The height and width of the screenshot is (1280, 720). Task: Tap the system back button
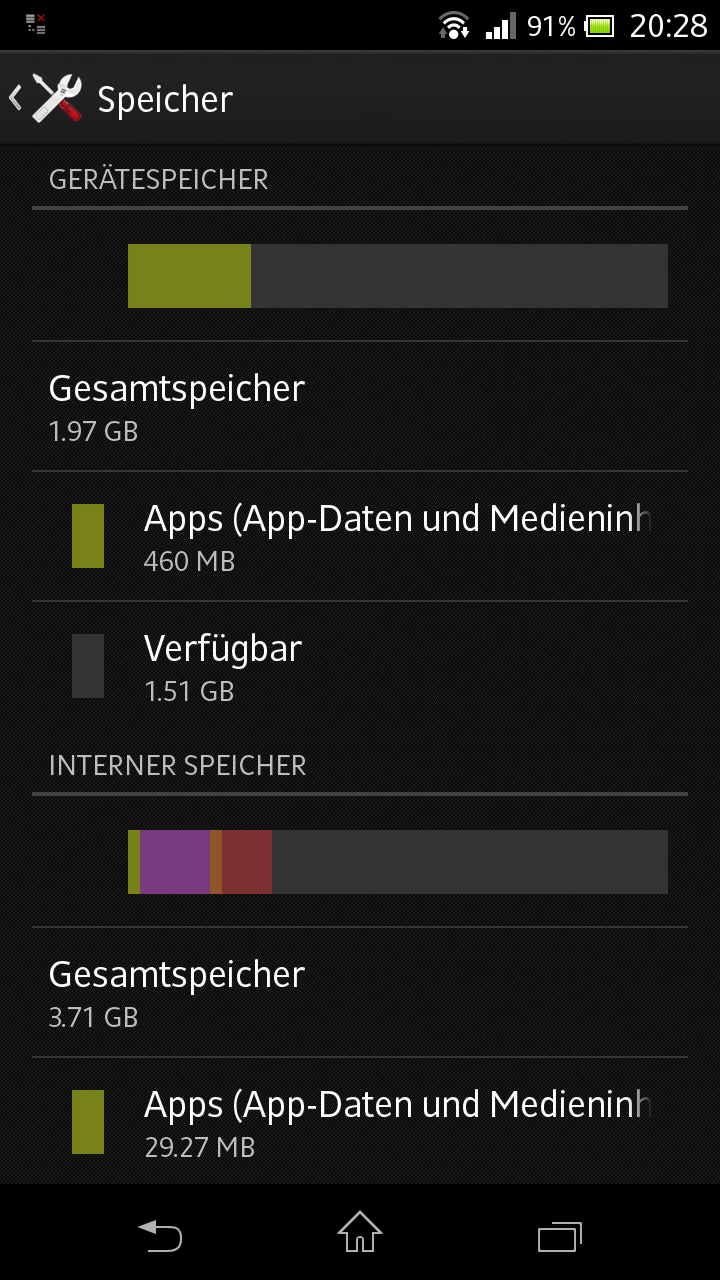click(160, 1235)
